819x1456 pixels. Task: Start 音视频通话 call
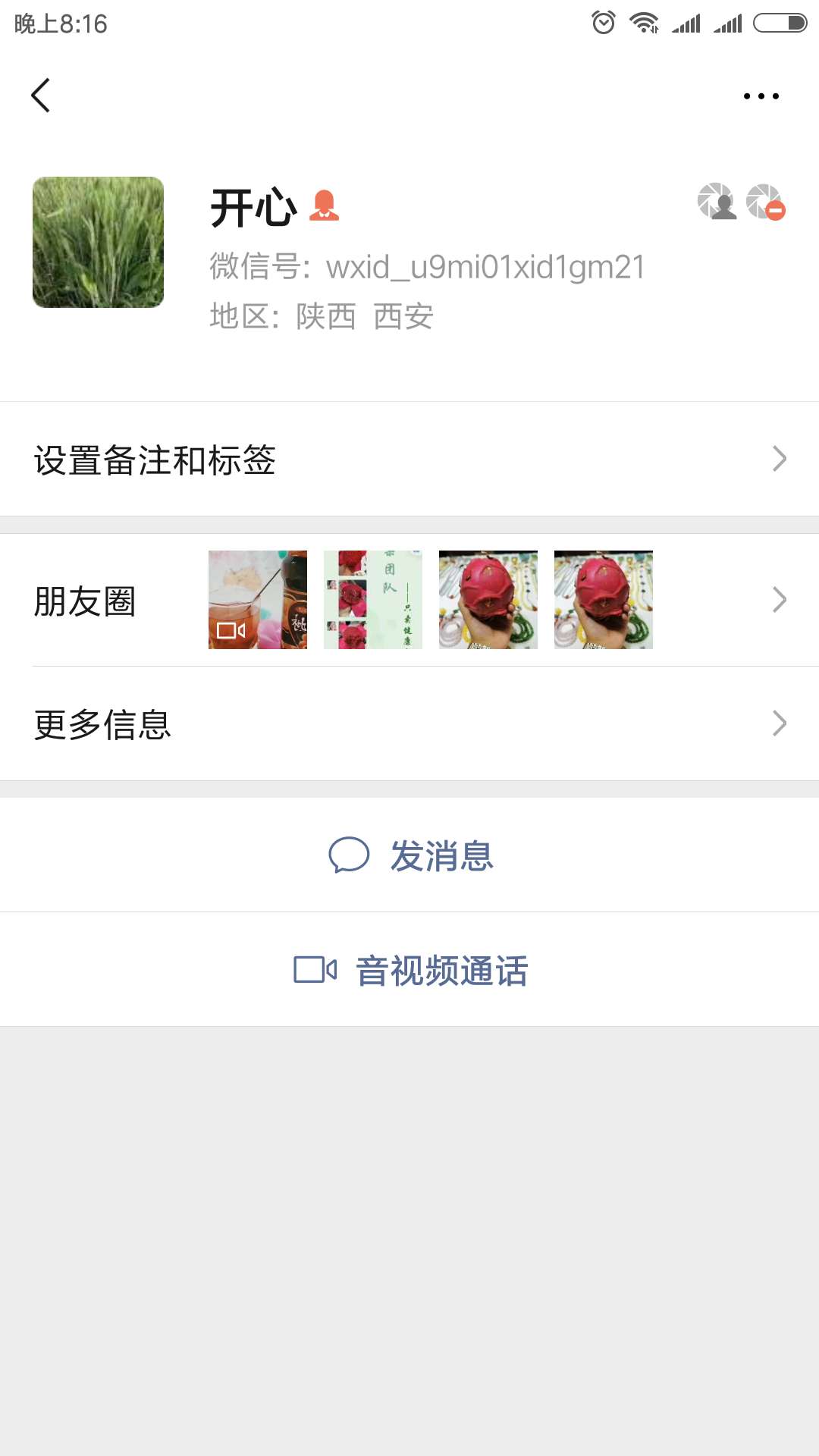pos(409,970)
